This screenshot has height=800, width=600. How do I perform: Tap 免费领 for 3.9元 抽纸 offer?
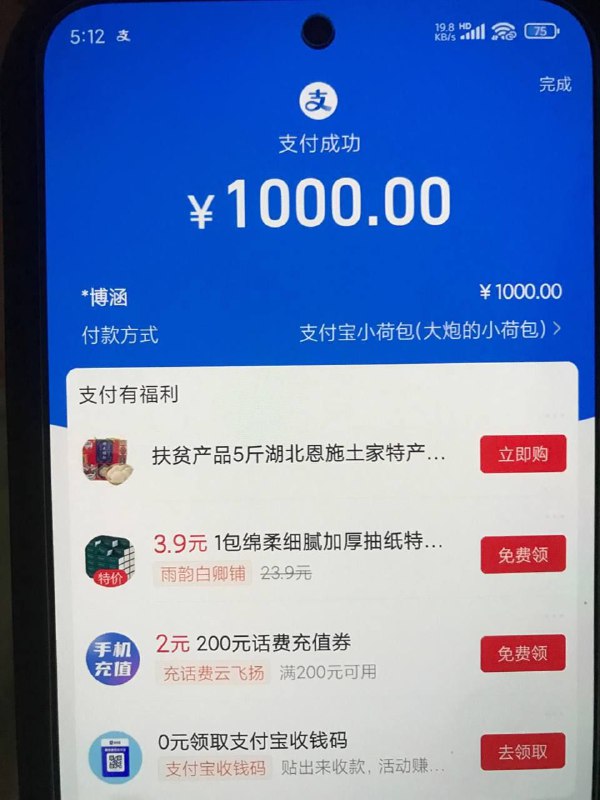pyautogui.click(x=522, y=554)
